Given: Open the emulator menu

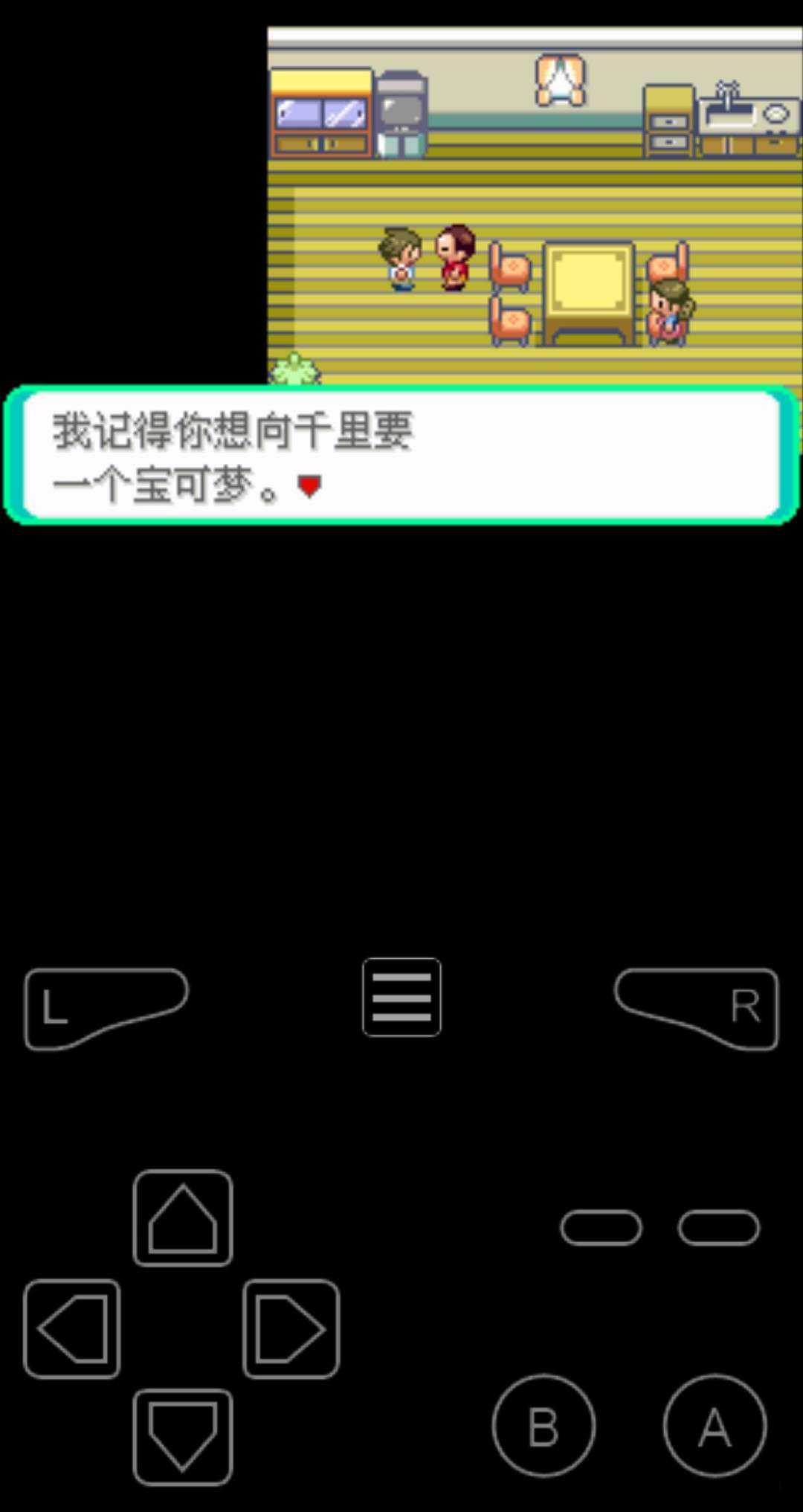Looking at the screenshot, I should click(401, 997).
